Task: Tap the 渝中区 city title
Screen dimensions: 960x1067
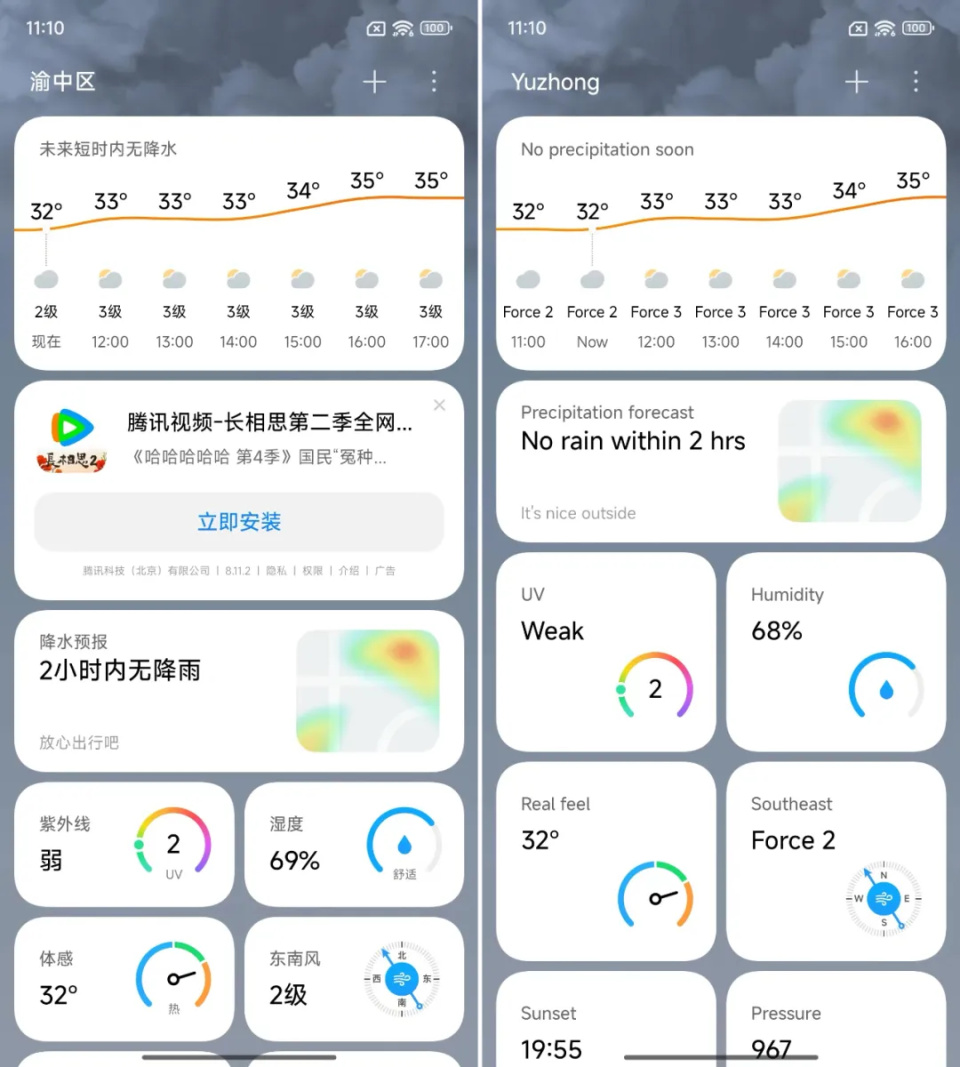Action: [62, 82]
